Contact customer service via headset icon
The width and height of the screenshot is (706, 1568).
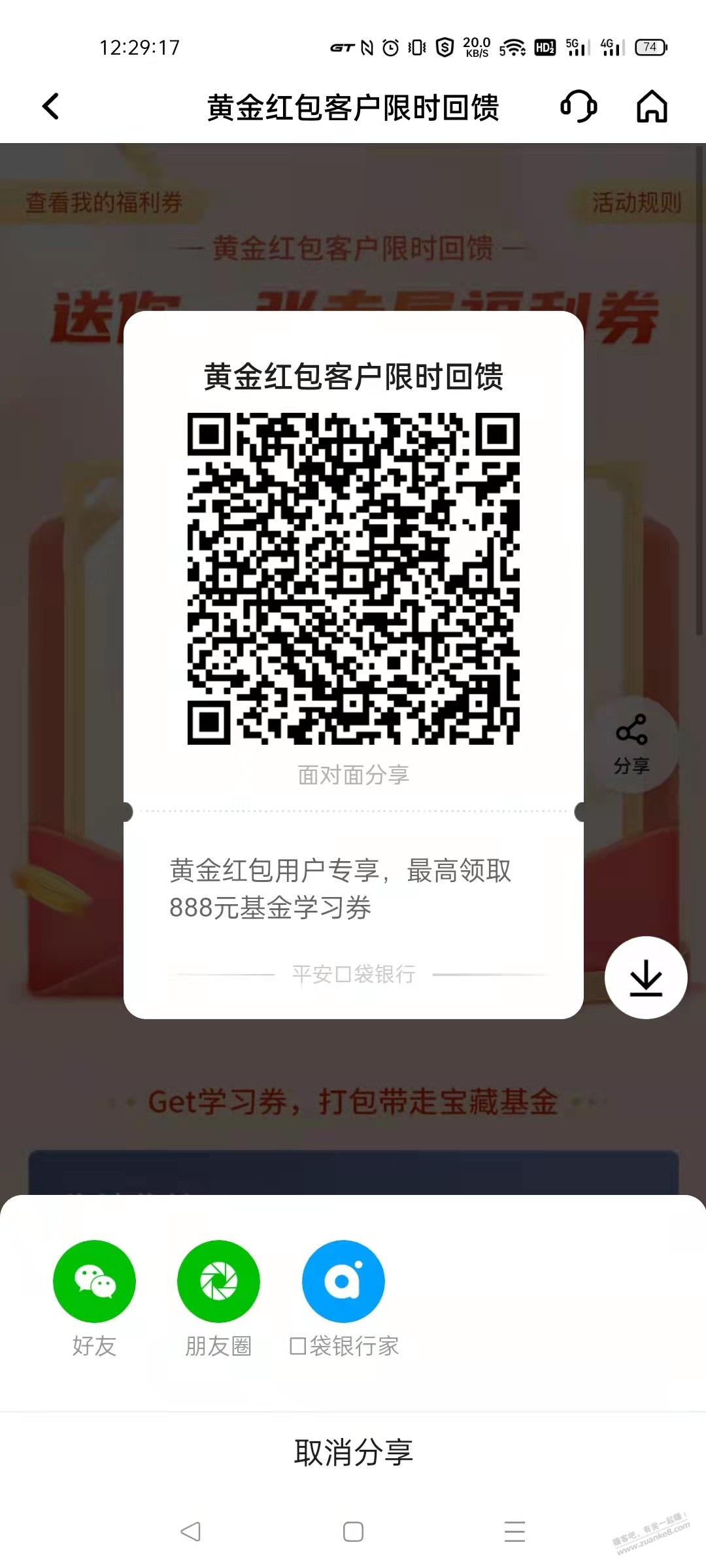coord(579,106)
